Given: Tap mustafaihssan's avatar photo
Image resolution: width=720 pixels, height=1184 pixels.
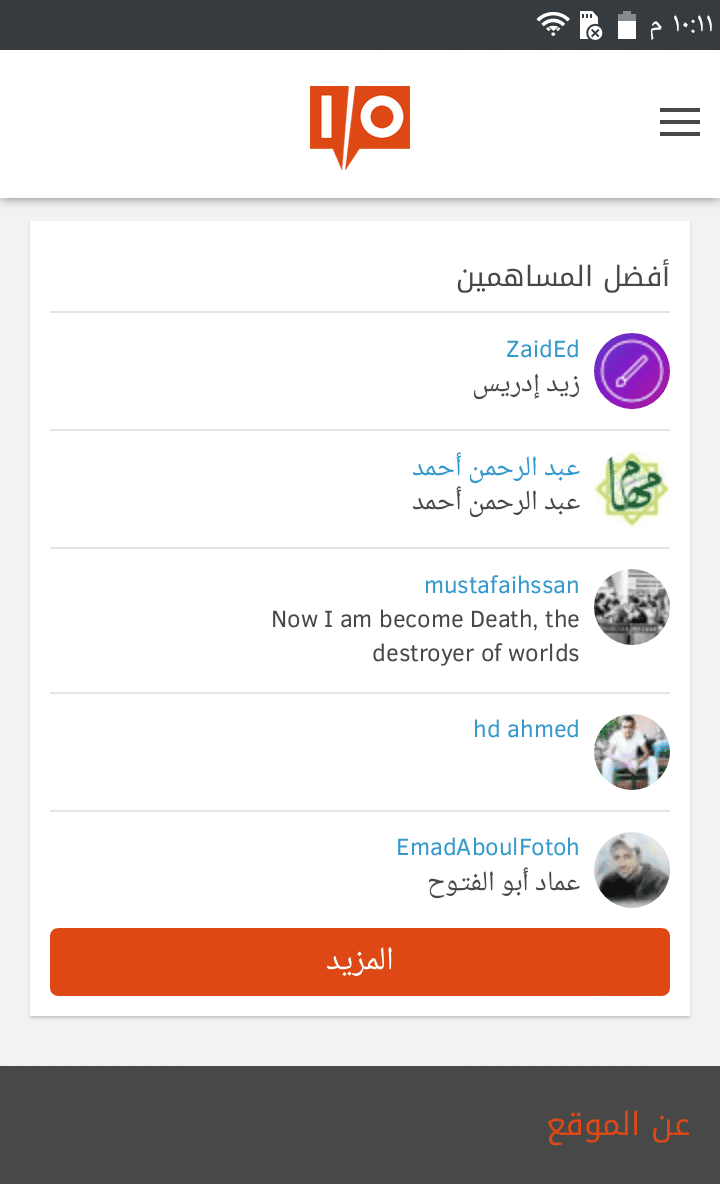Looking at the screenshot, I should coord(632,607).
